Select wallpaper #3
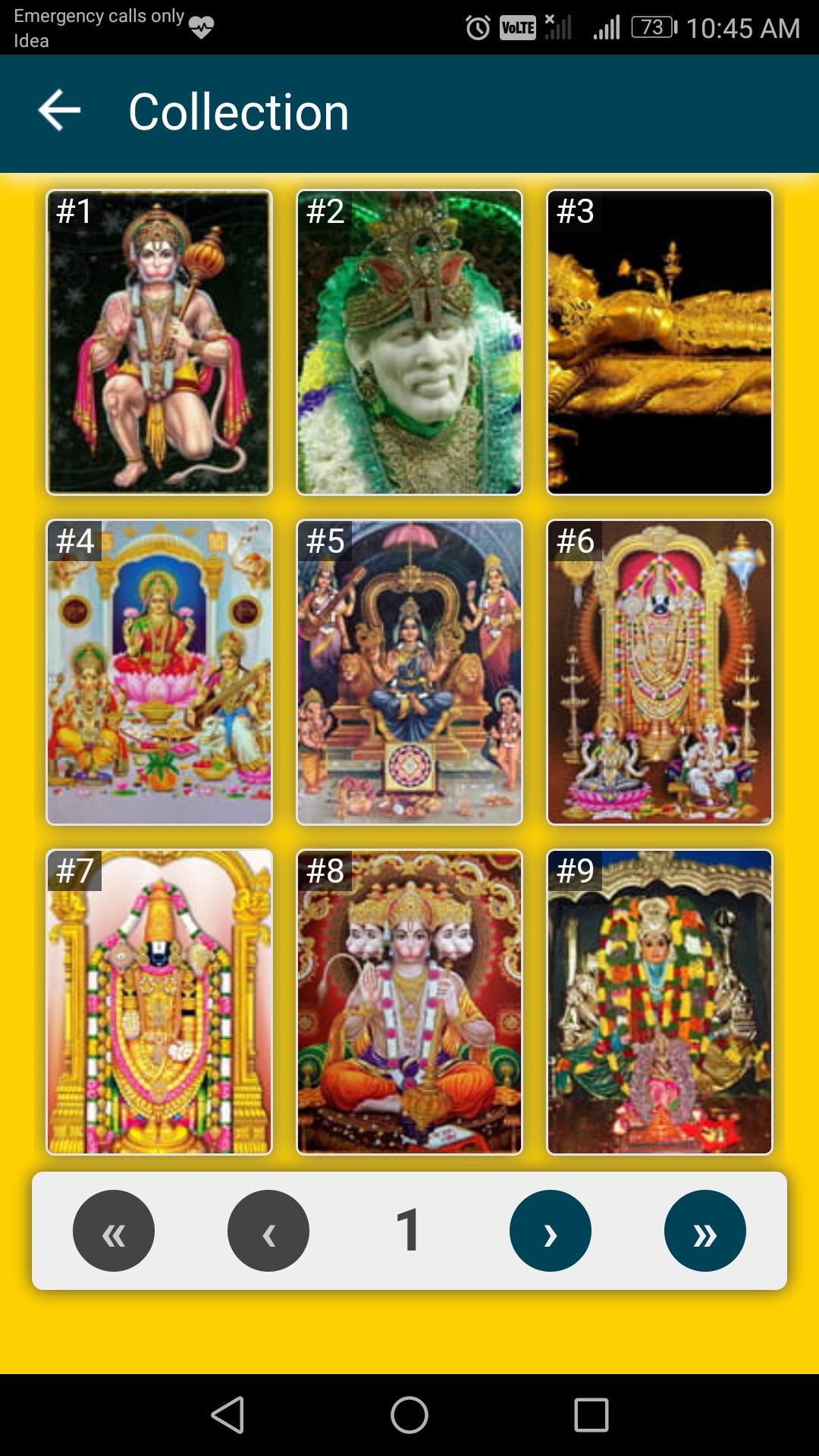Viewport: 819px width, 1456px height. click(660, 343)
